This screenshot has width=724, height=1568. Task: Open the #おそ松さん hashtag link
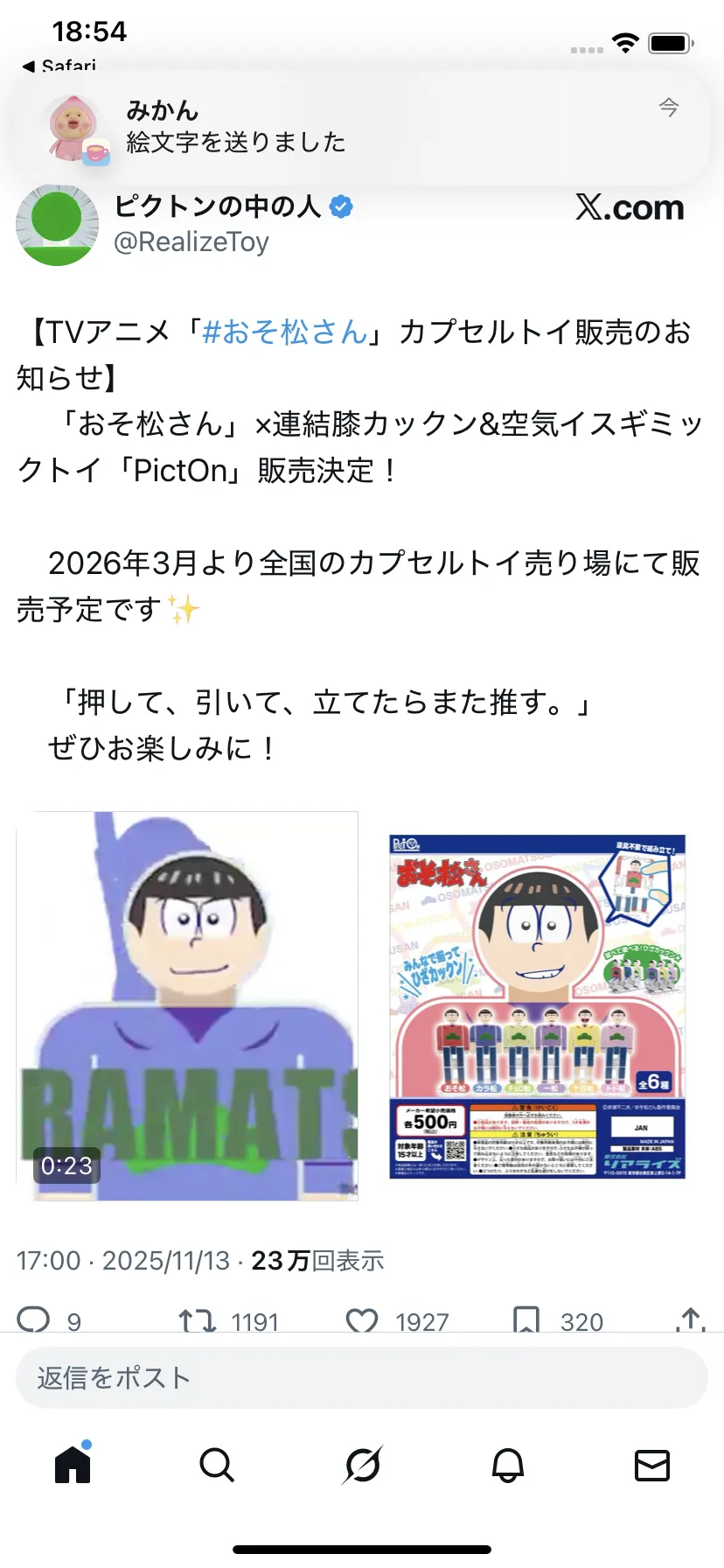point(285,332)
